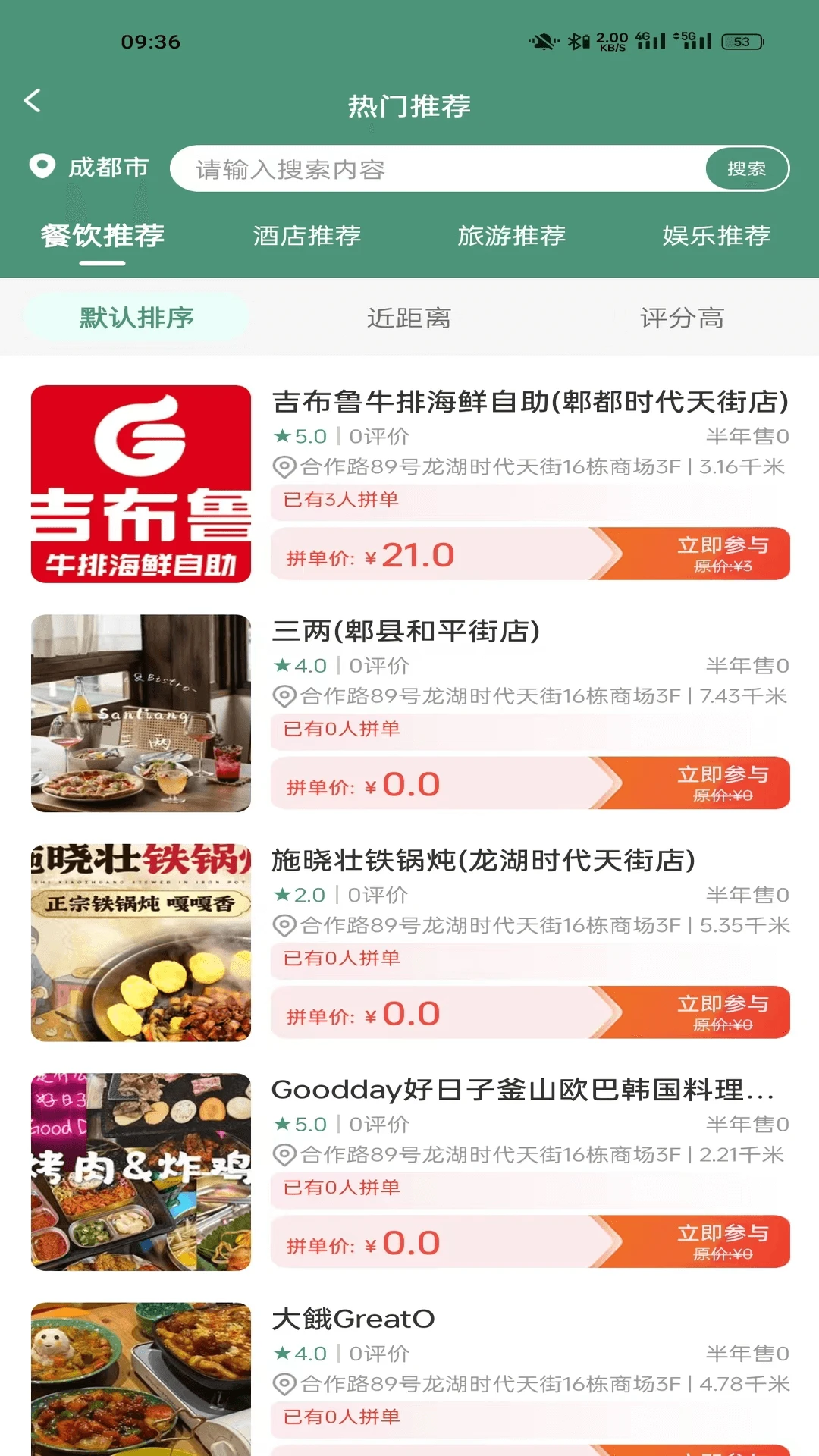View the 施晓壮铁锅炖 store listing

pyautogui.click(x=483, y=860)
